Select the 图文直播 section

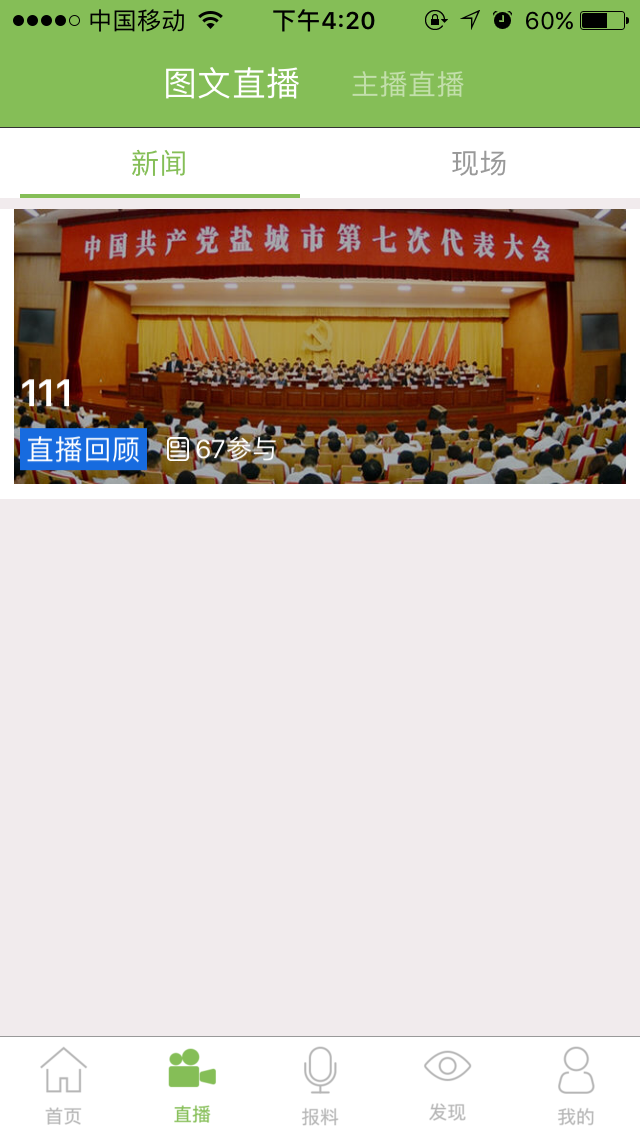point(232,84)
